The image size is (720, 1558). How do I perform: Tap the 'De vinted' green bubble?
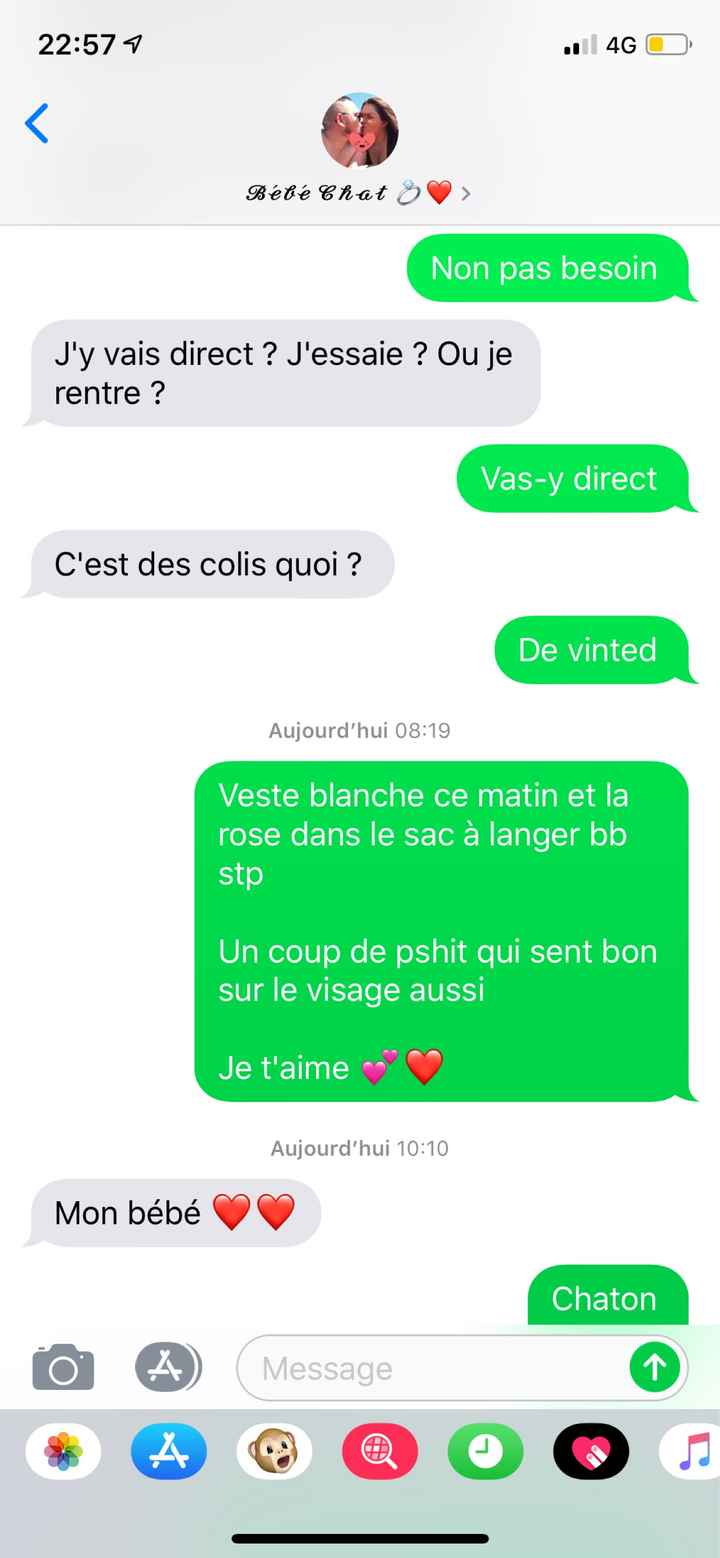596,650
